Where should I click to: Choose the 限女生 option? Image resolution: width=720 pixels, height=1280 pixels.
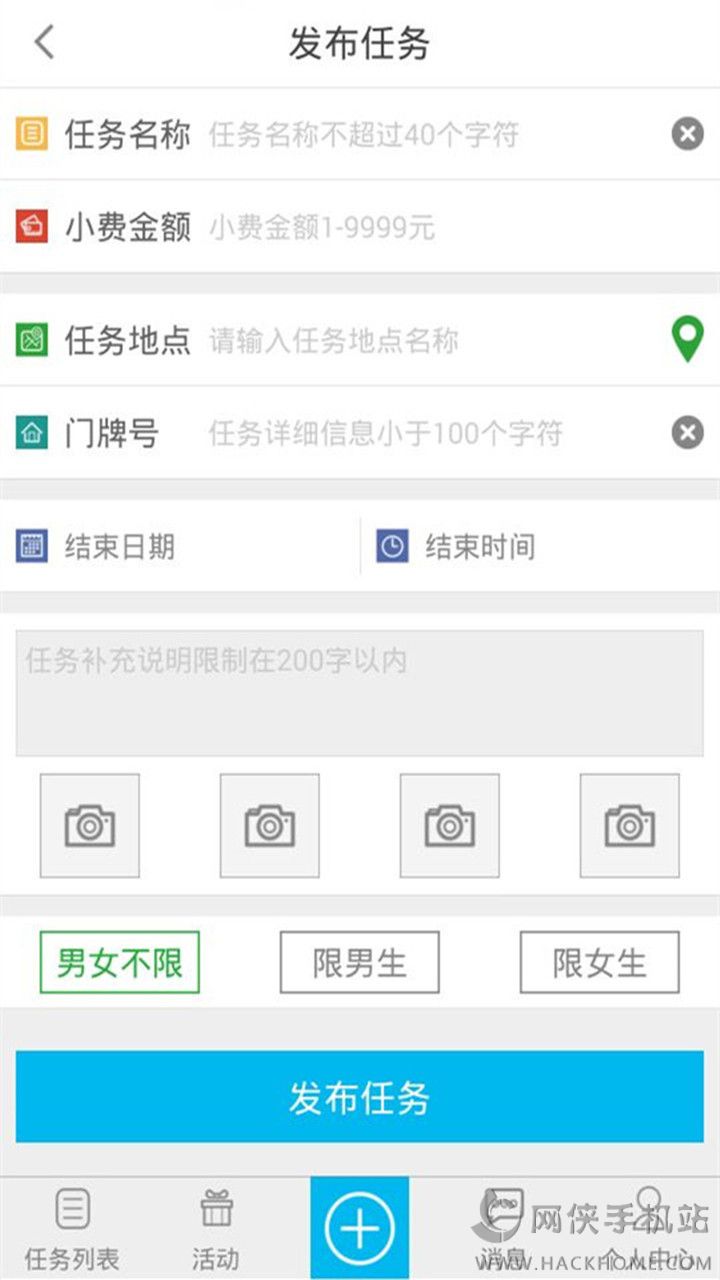[599, 963]
